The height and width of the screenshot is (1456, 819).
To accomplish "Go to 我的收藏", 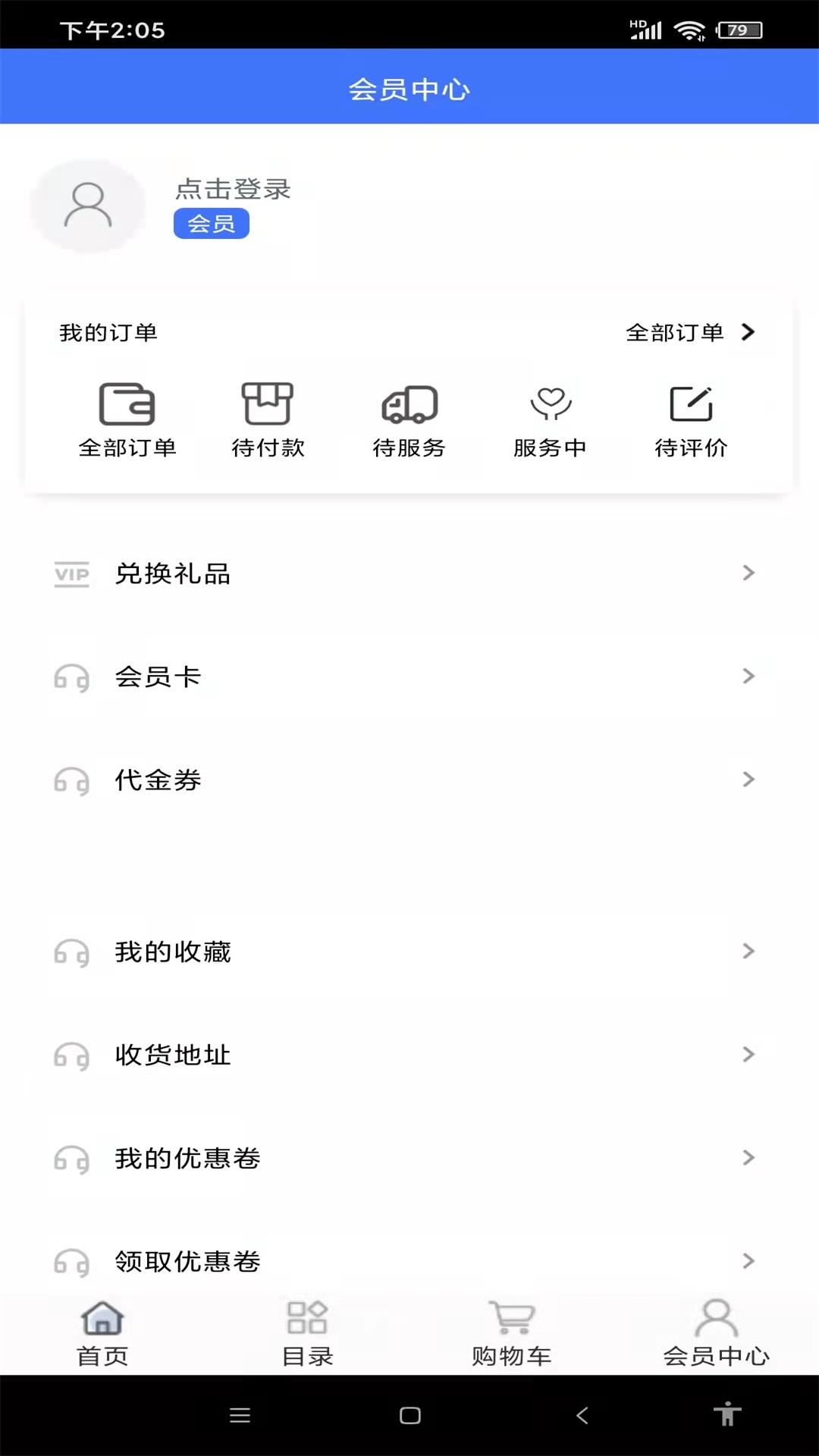I will (x=409, y=952).
